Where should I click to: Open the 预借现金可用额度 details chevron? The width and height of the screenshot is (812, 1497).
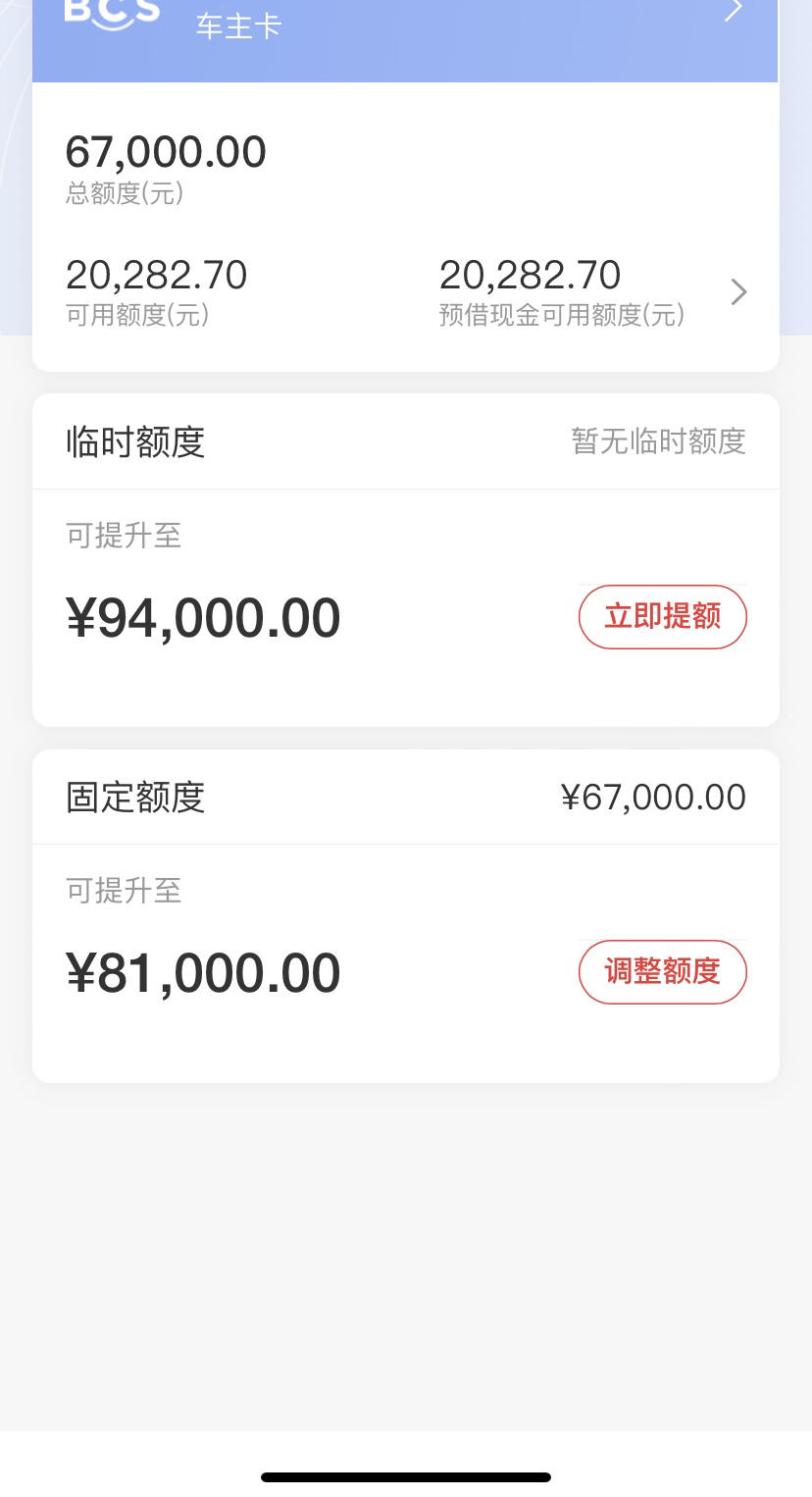point(739,292)
